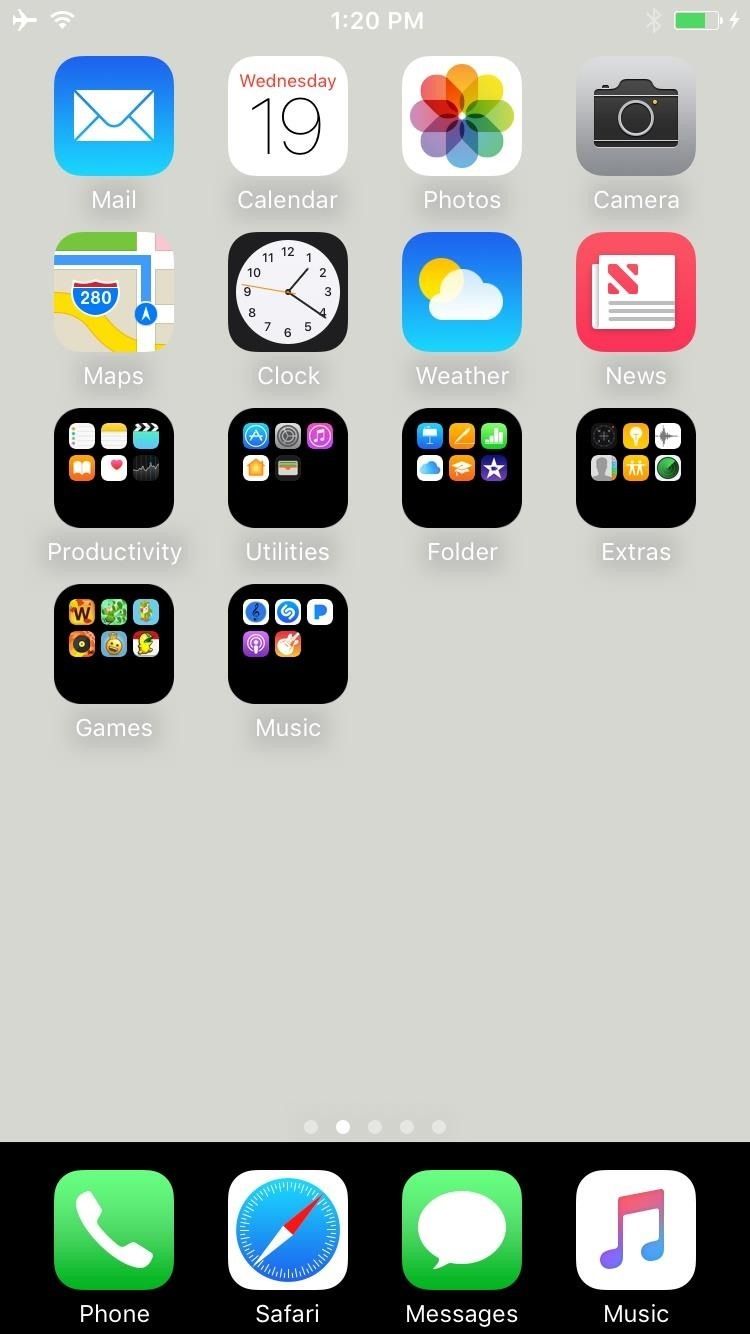Open the Mail app

(x=114, y=115)
